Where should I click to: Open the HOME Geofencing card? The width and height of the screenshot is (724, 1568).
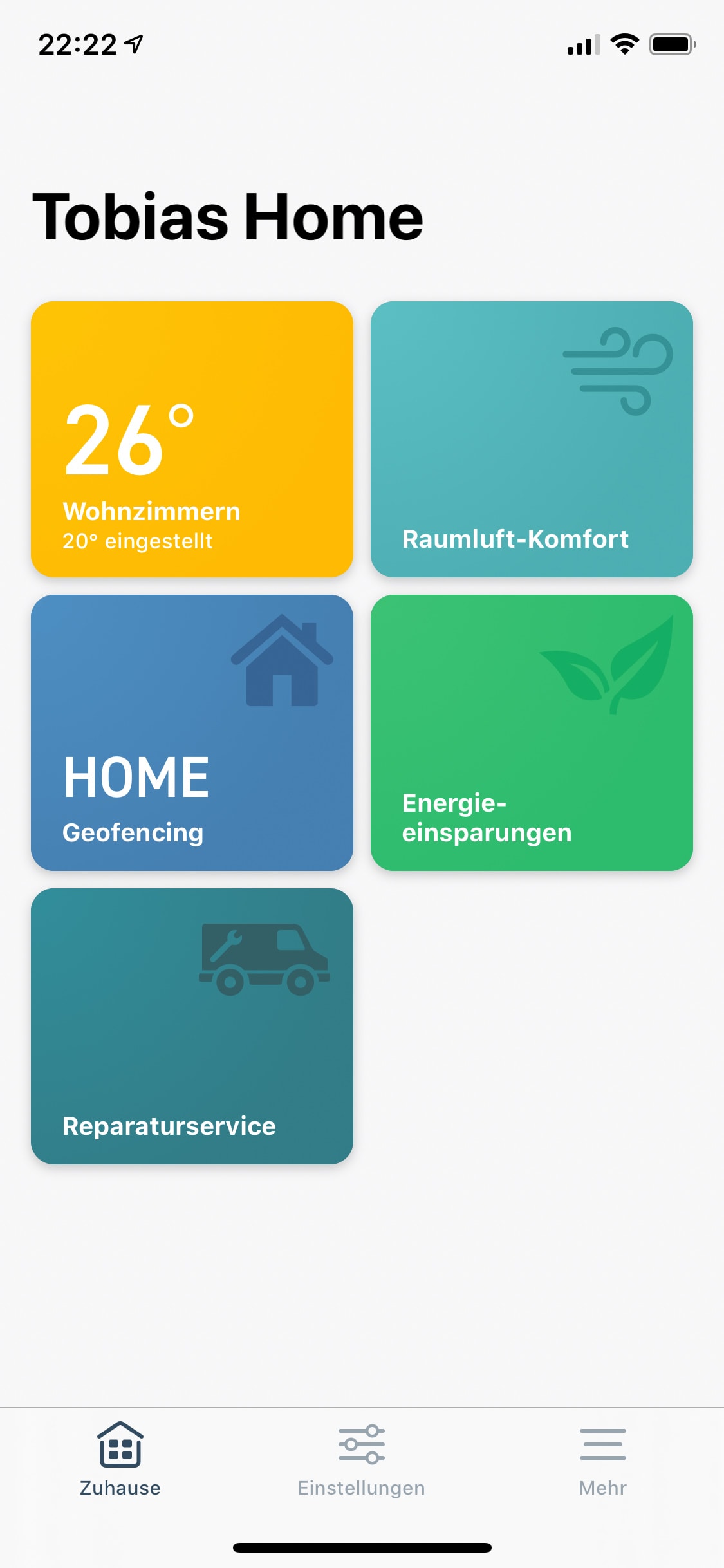[x=192, y=733]
